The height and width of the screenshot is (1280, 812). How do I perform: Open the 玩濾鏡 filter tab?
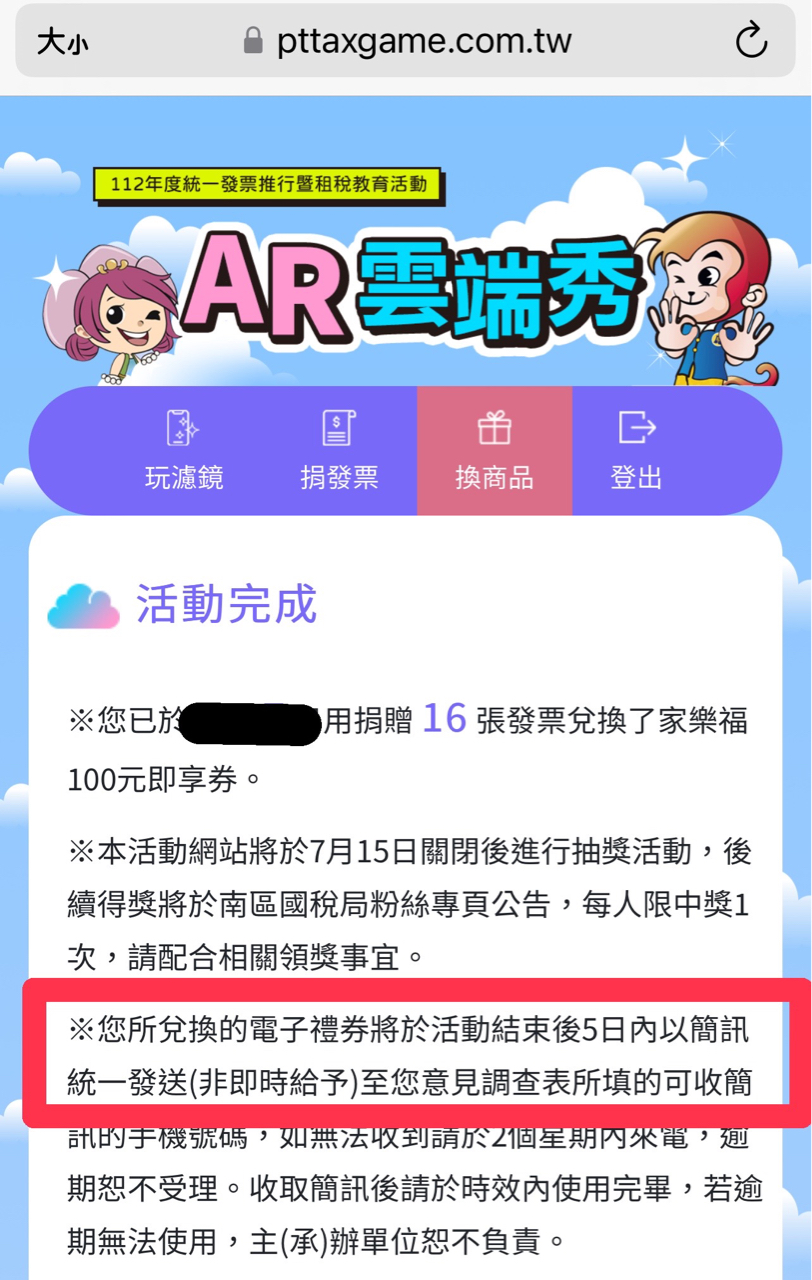point(184,451)
